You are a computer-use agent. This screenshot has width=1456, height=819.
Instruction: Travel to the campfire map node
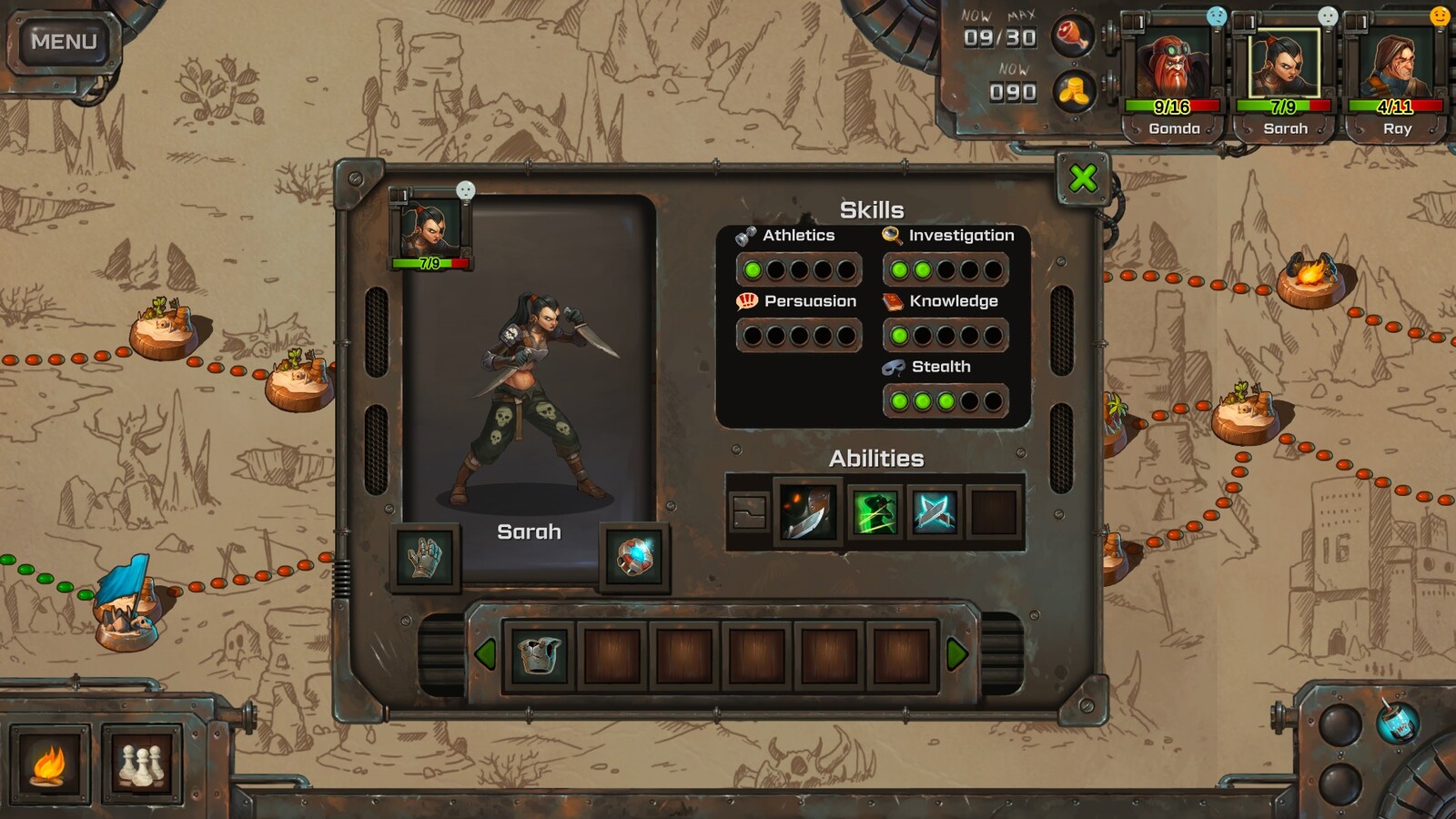point(1309,278)
